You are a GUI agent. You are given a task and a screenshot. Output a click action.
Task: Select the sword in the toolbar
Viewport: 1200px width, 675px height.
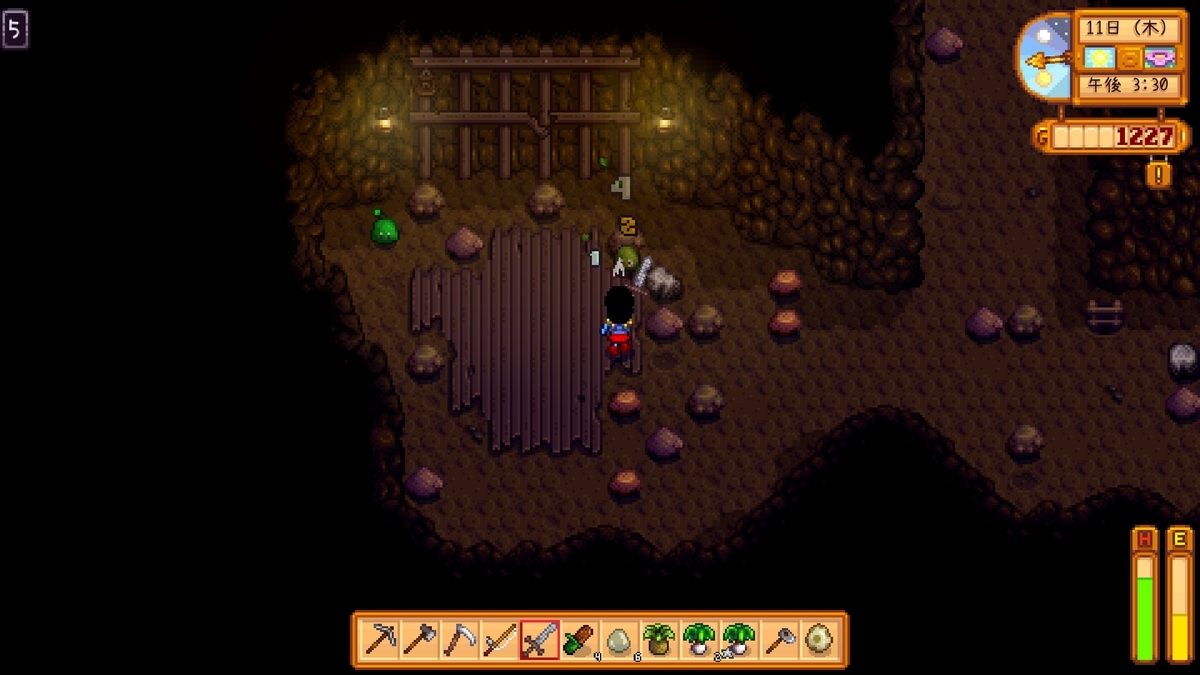coord(539,639)
